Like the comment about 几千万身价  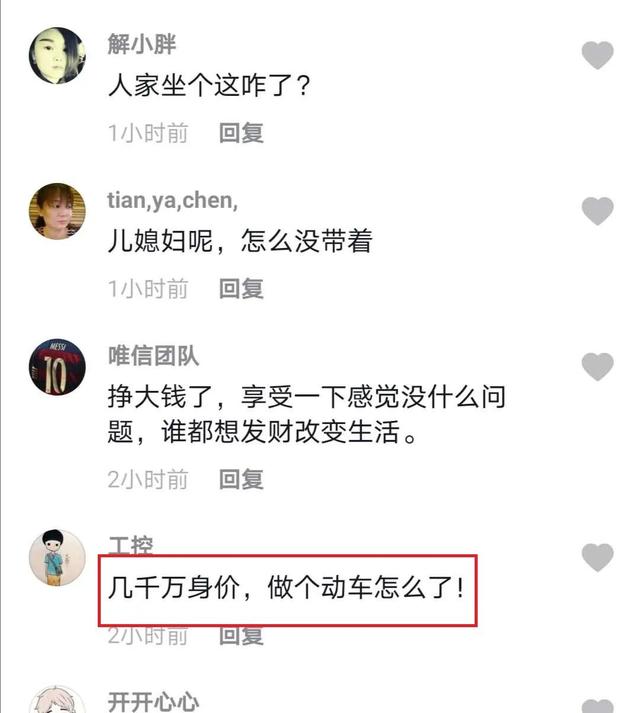click(597, 557)
